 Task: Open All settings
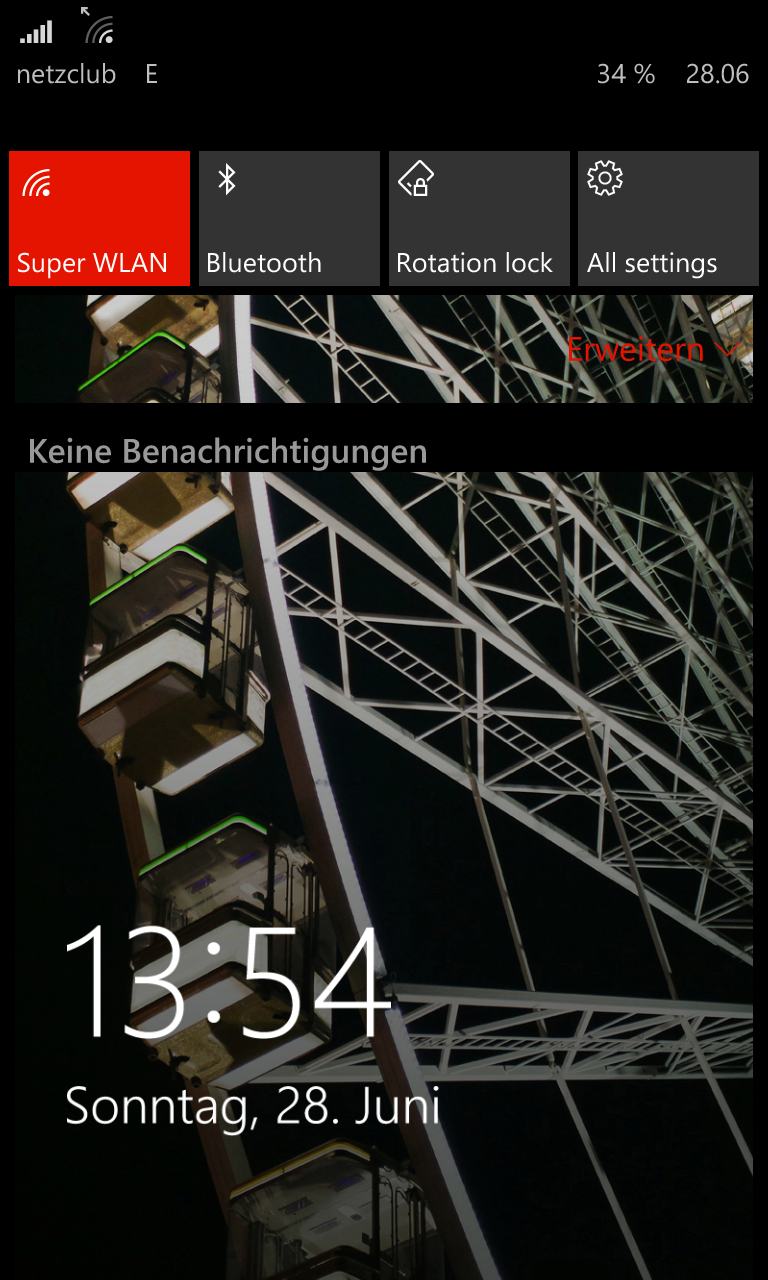click(x=668, y=219)
